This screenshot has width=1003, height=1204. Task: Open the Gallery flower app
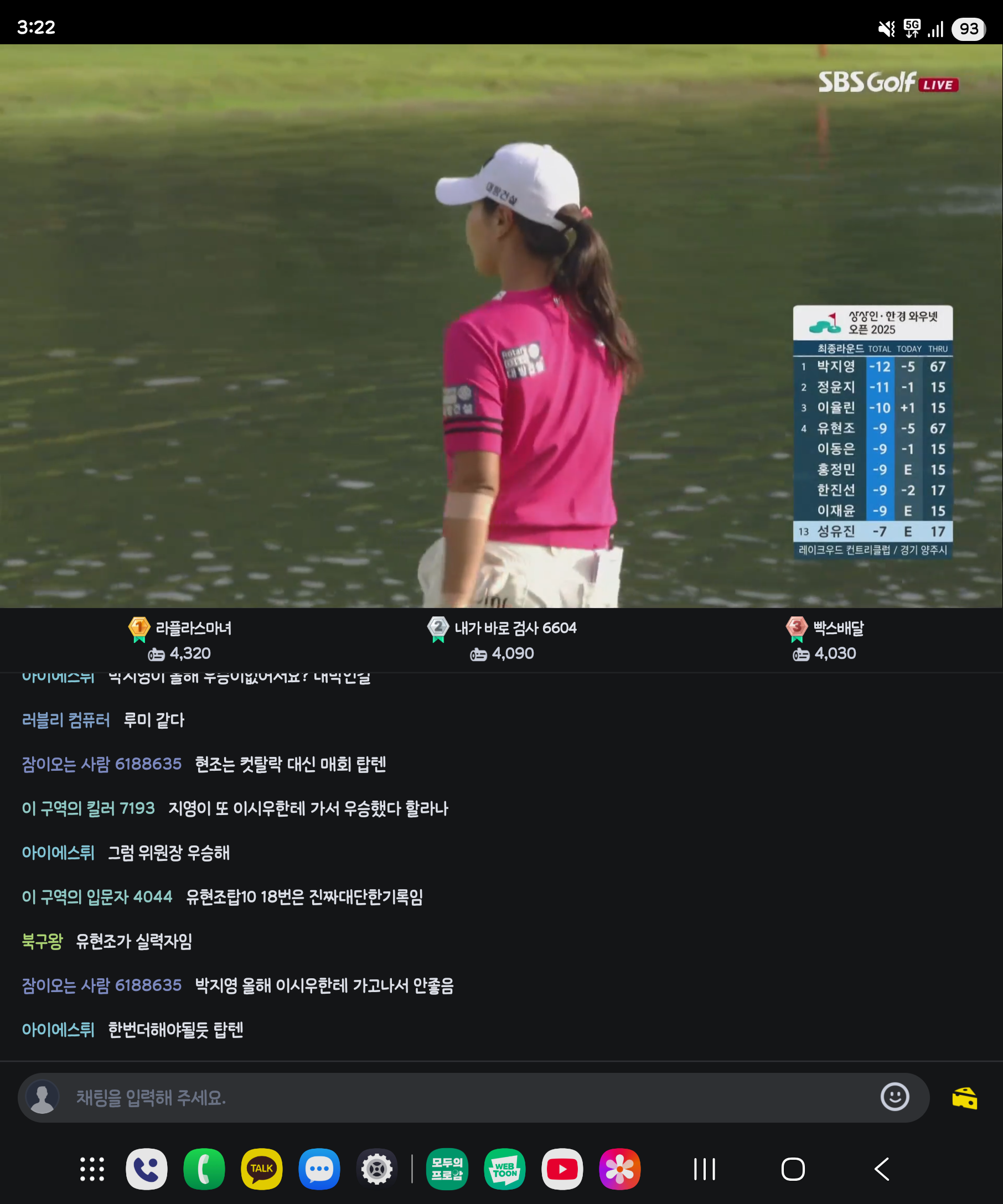(619, 1169)
